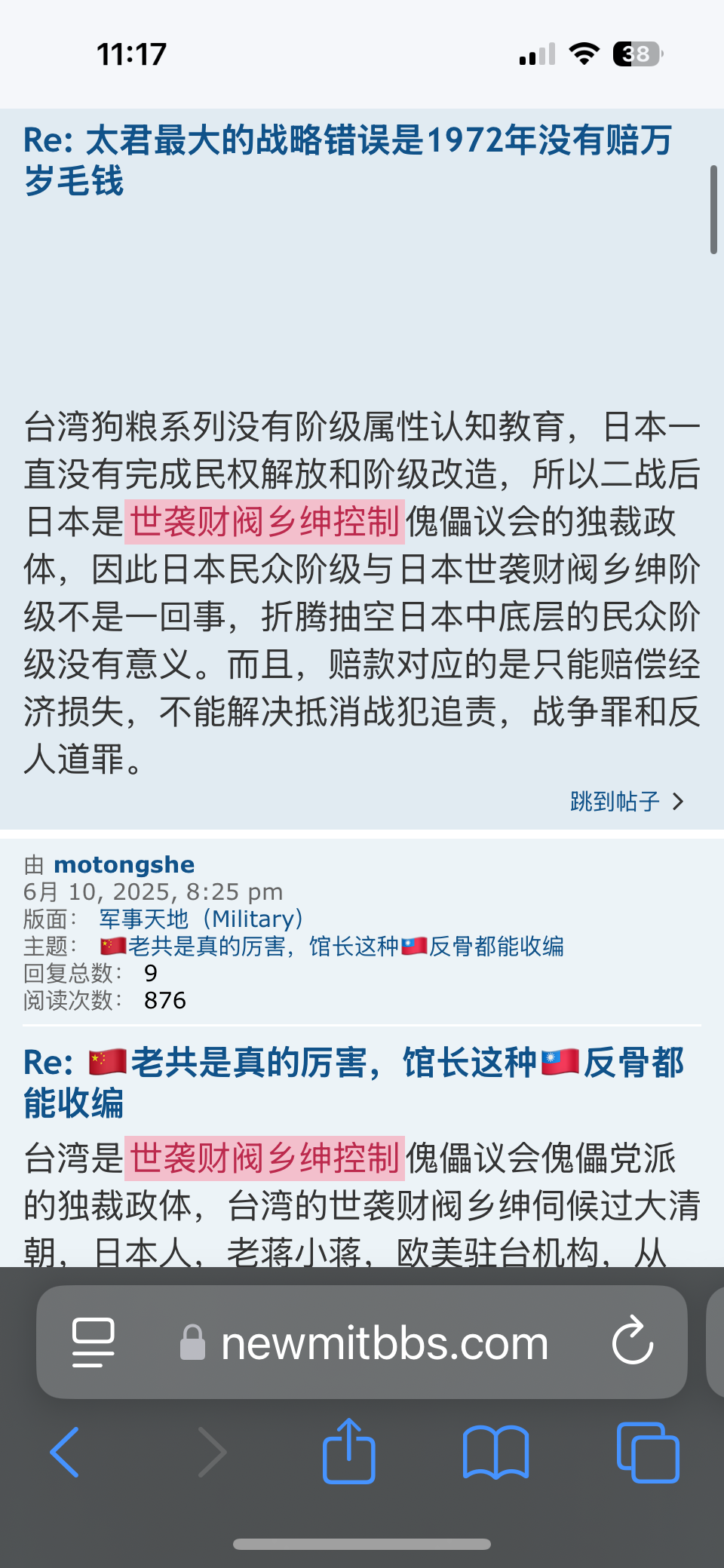
Task: Open Safari bookmarks
Action: pos(495,1452)
